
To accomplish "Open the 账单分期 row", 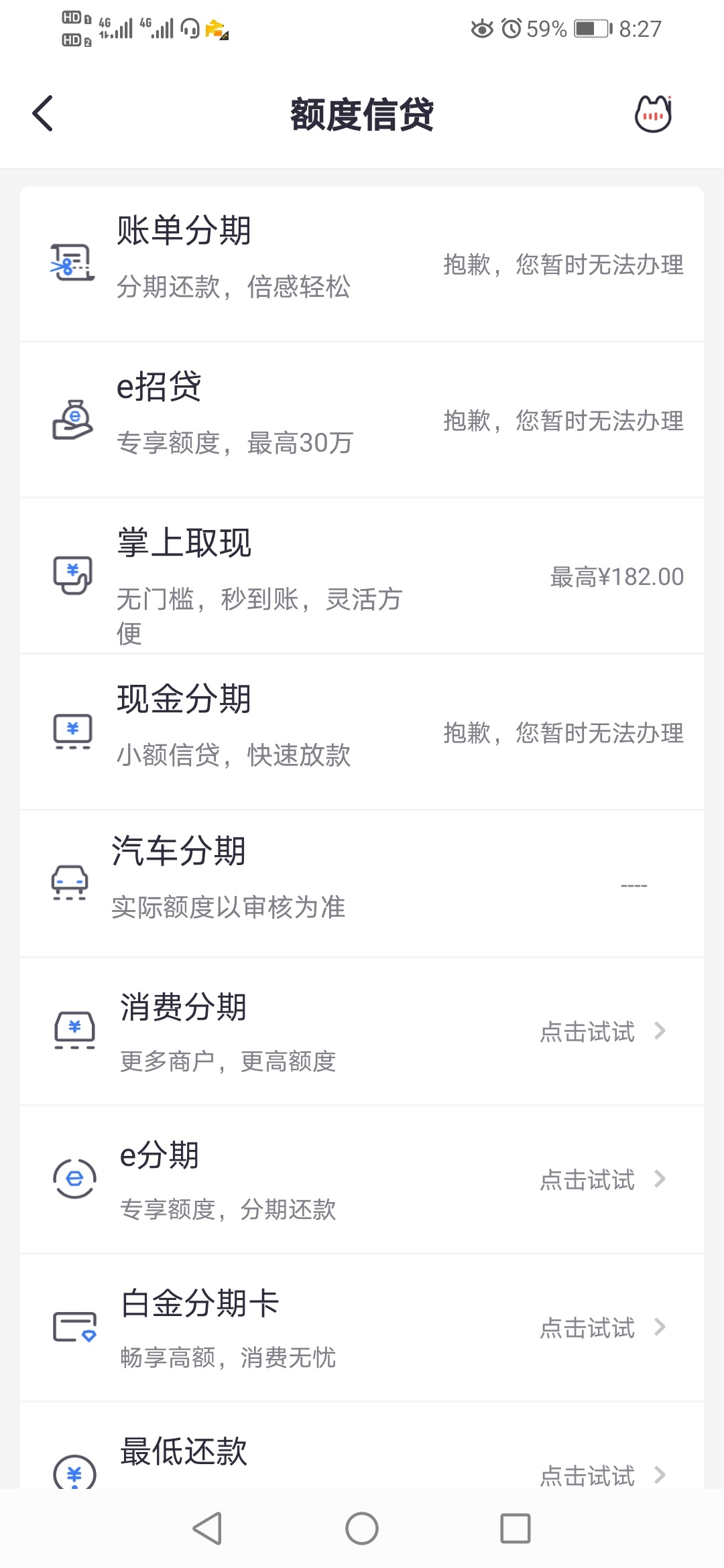I will (362, 264).
